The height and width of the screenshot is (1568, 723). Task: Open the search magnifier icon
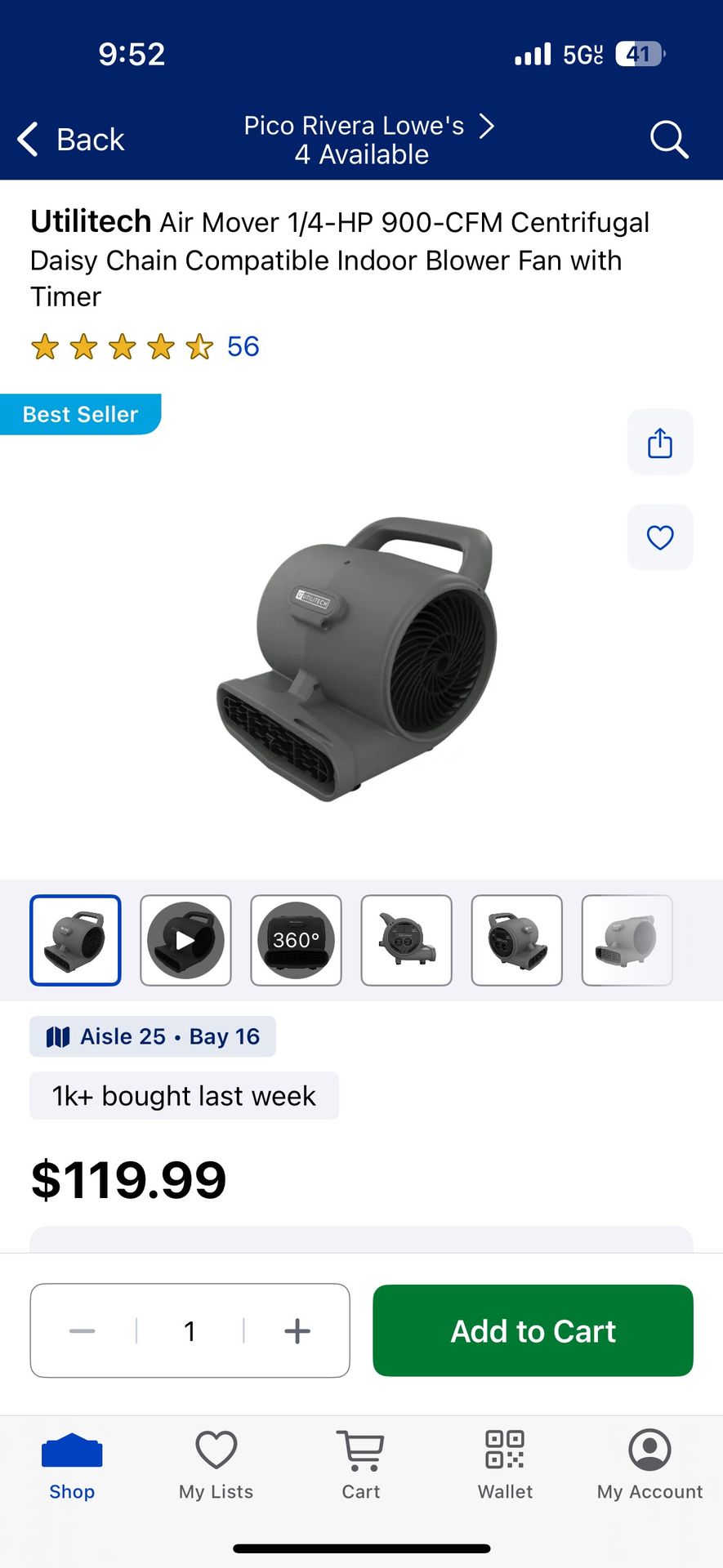click(669, 140)
